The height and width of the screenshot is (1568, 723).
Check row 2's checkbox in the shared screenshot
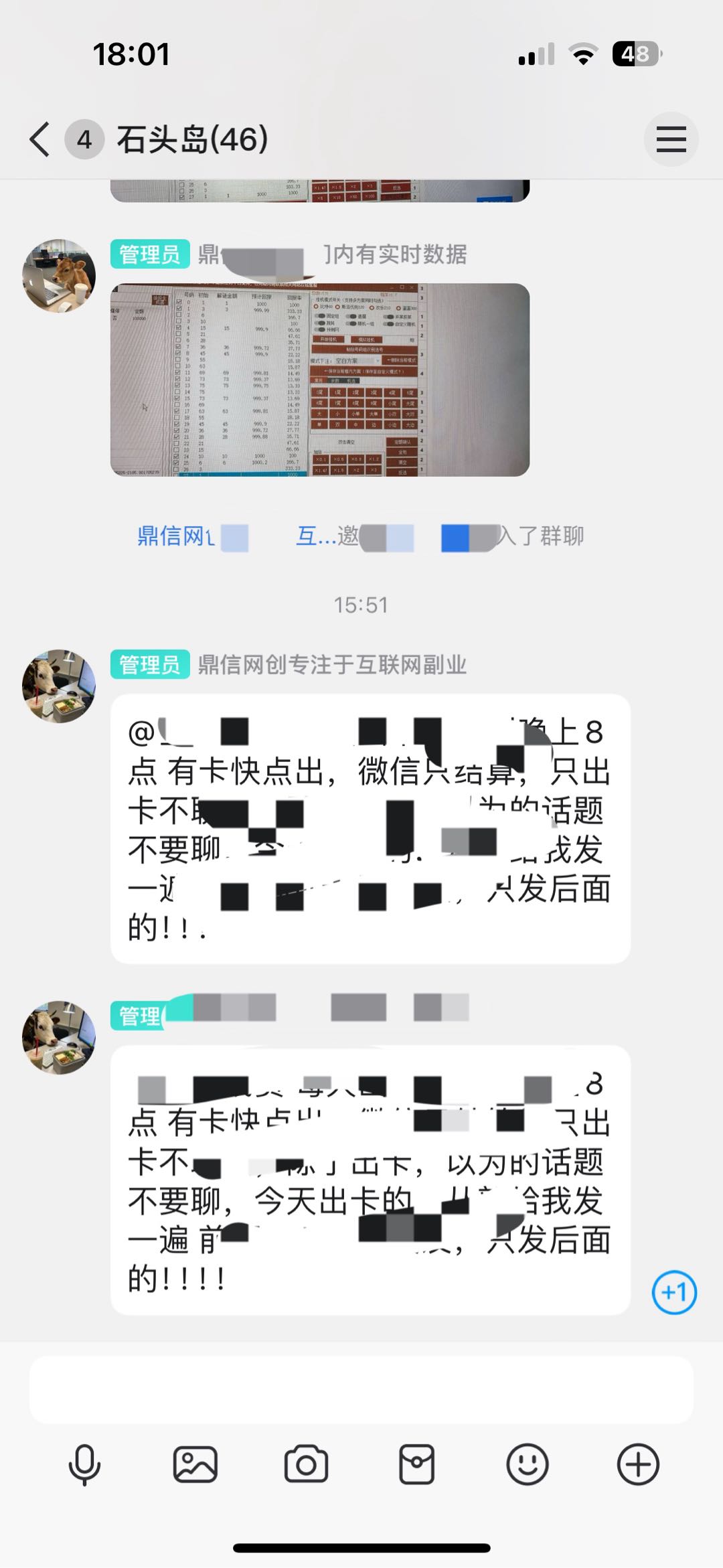(x=179, y=316)
